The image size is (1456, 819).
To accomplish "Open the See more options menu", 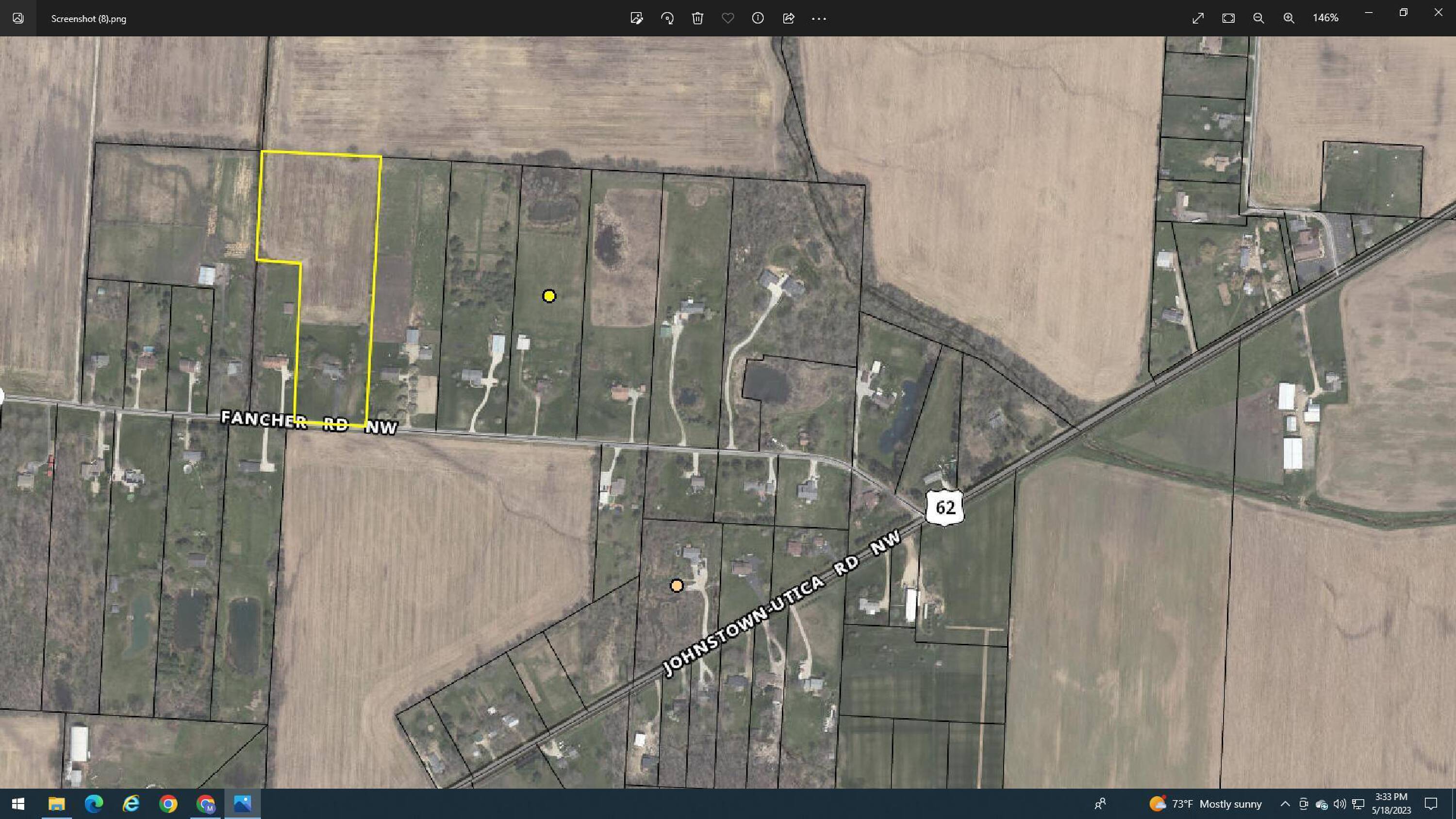I will 819,18.
